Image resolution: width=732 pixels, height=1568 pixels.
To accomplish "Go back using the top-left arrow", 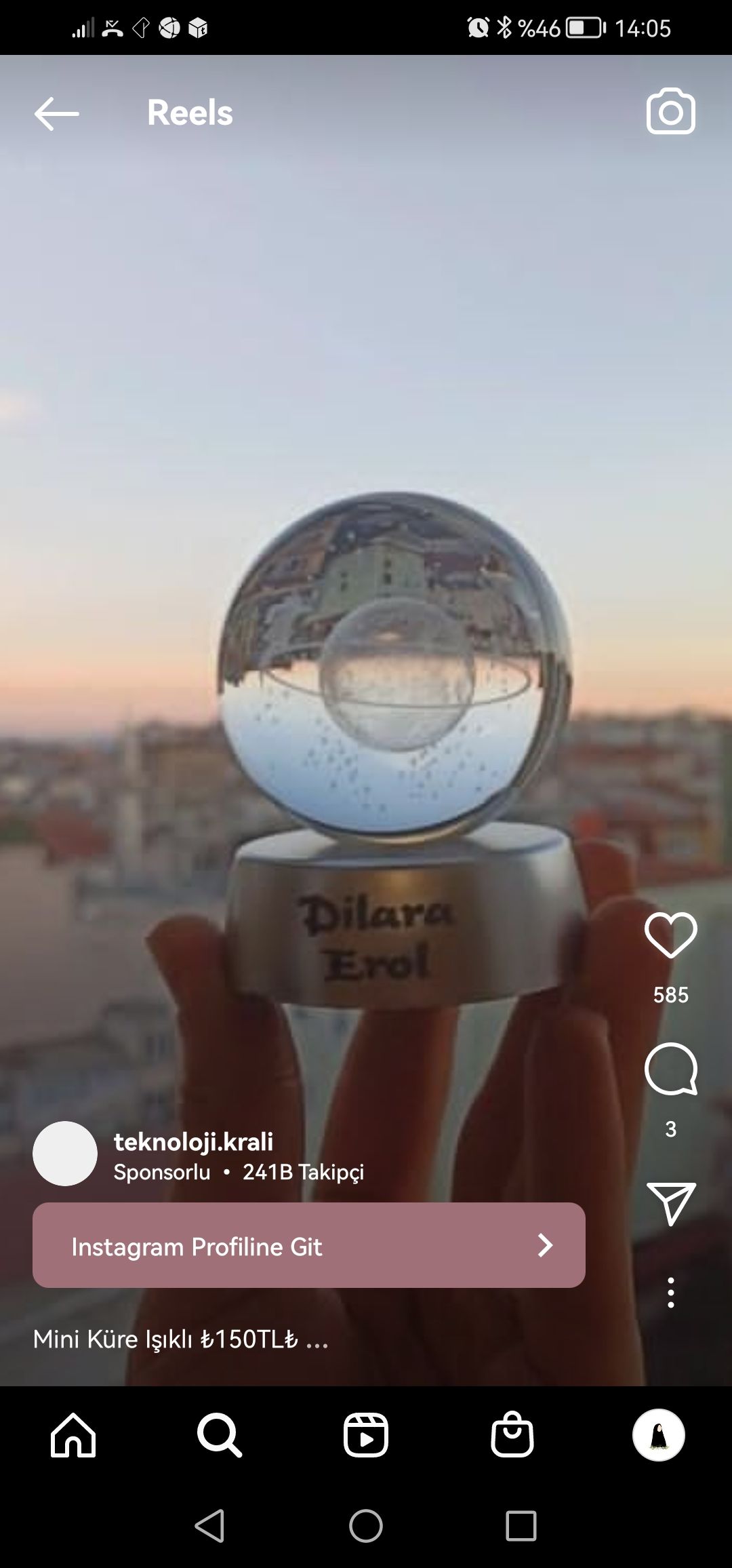I will [x=57, y=113].
